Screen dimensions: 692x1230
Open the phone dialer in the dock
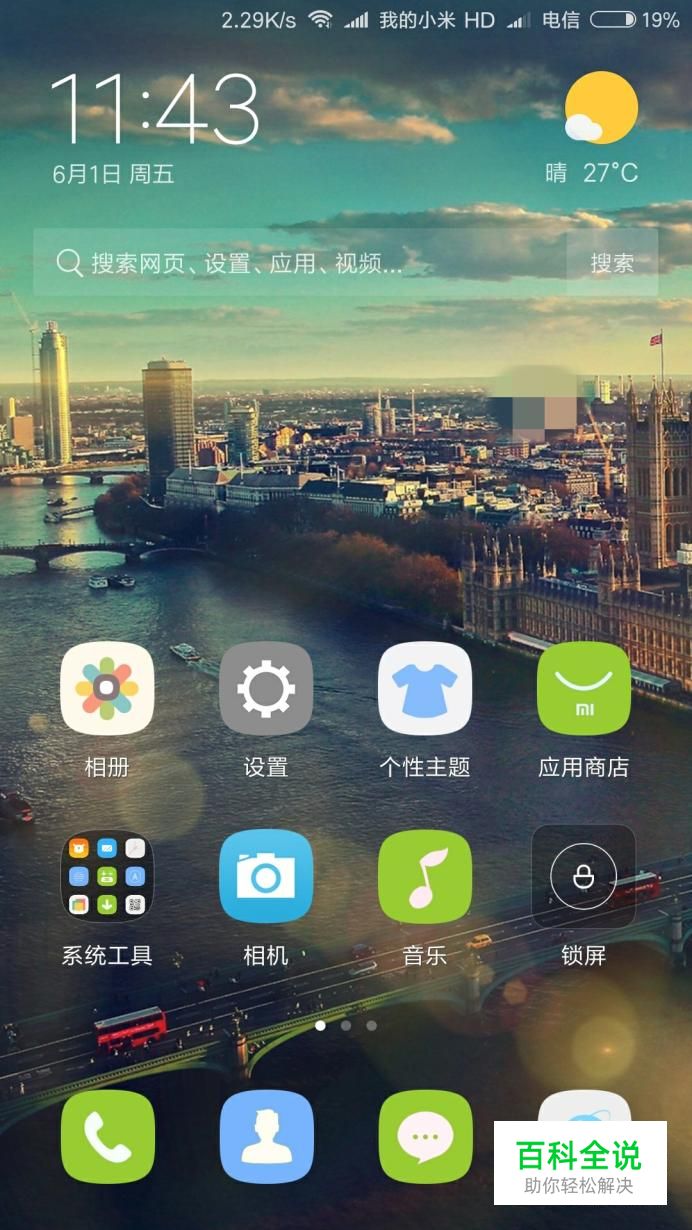107,1137
